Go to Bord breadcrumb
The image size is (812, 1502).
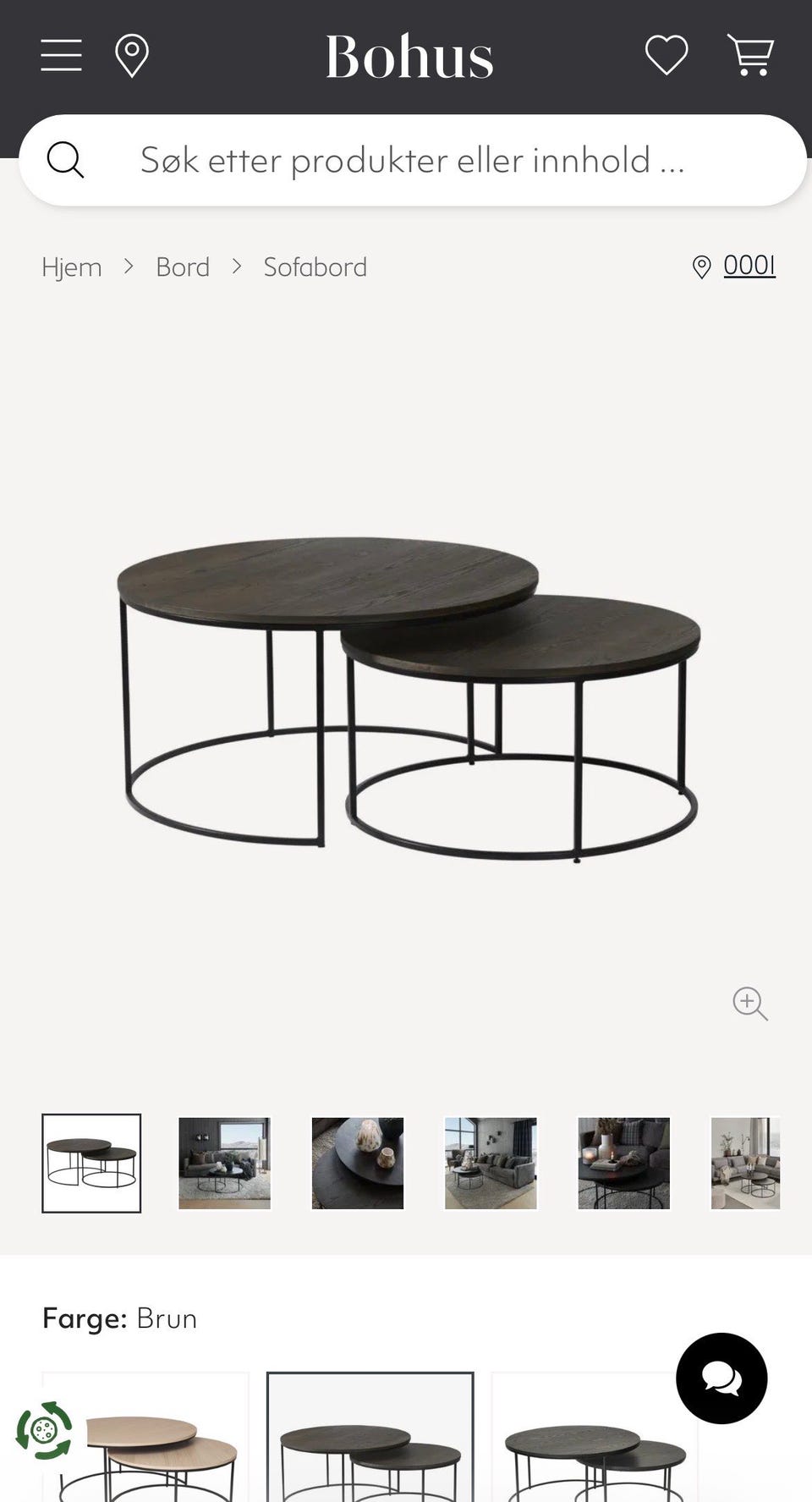coord(183,267)
